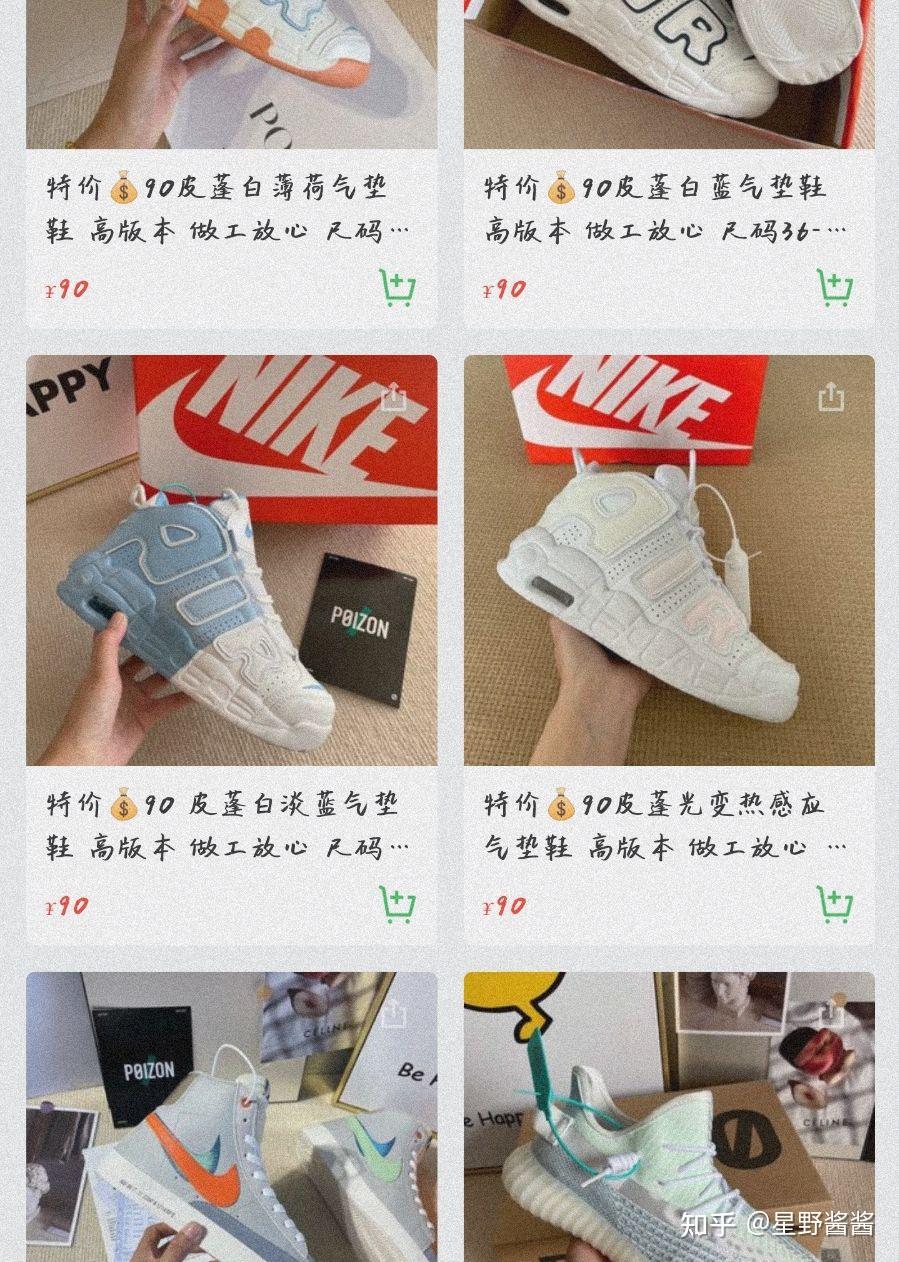
Task: Open the 皮蓬白淡蓝气垫鞋 product listing
Action: 218,822
